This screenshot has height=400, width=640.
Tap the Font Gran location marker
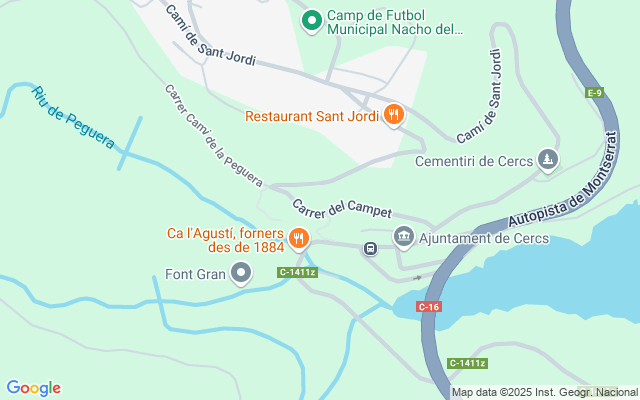[x=241, y=272]
